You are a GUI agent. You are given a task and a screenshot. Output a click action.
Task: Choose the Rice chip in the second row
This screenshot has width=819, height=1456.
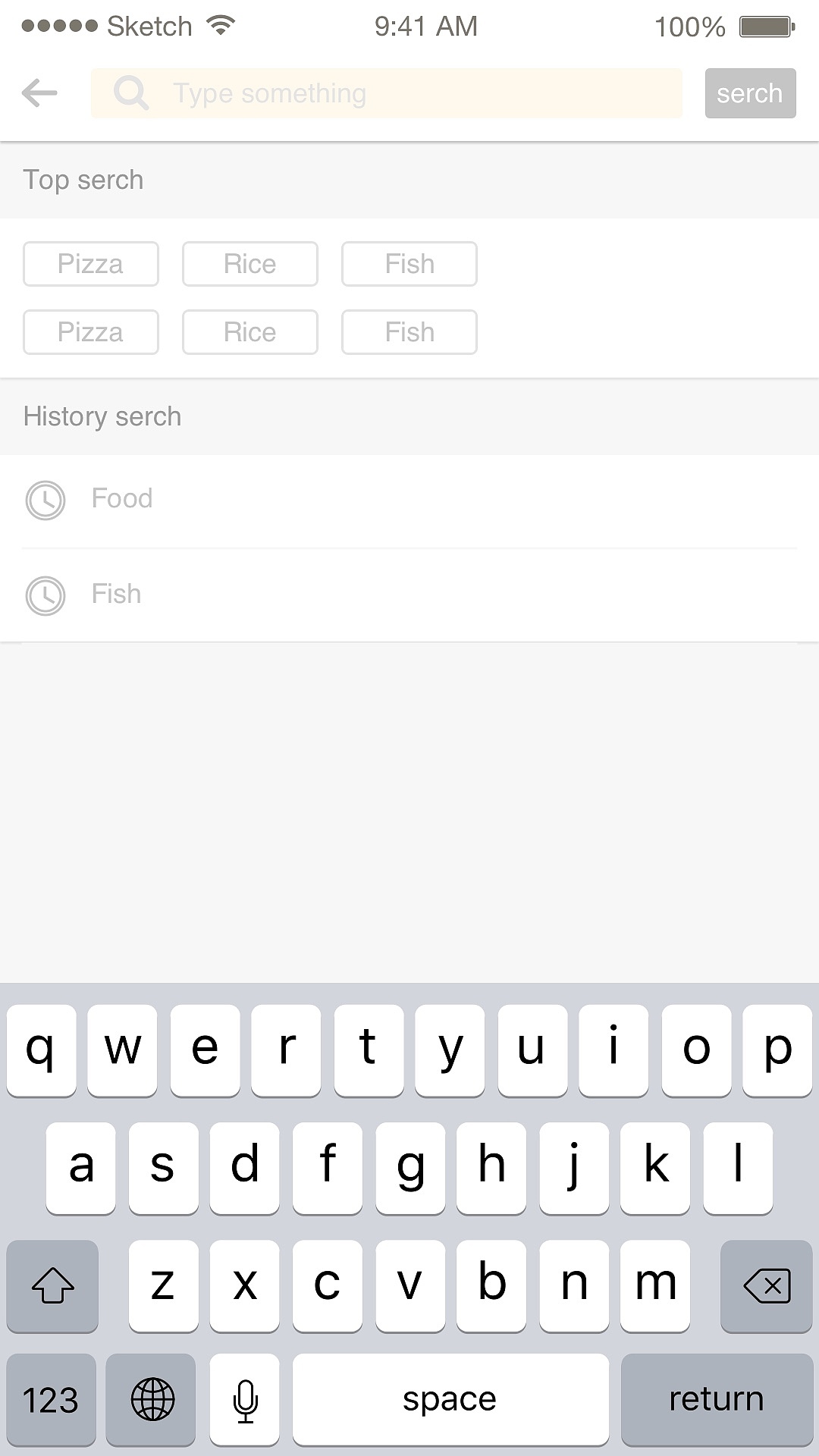pyautogui.click(x=250, y=332)
